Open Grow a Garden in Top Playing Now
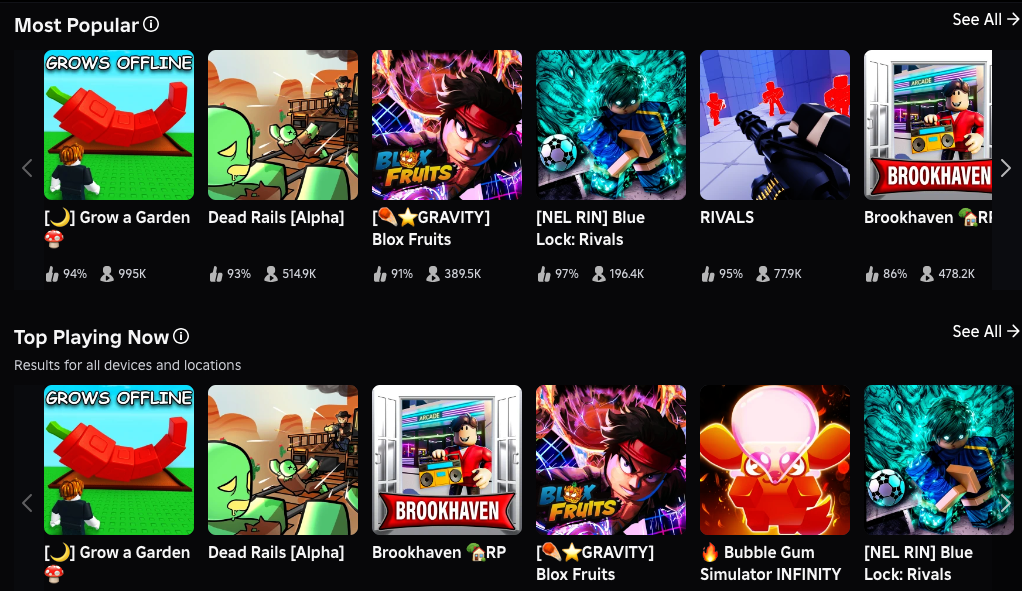The height and width of the screenshot is (591, 1022). (x=119, y=460)
